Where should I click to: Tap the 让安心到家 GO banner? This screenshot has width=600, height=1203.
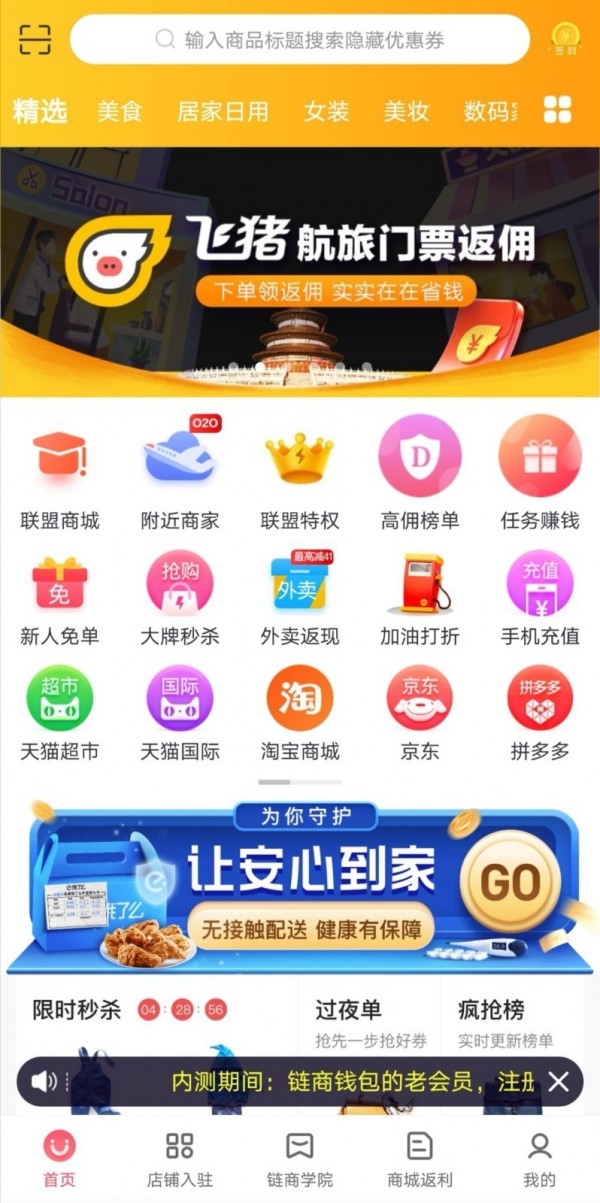(x=300, y=888)
